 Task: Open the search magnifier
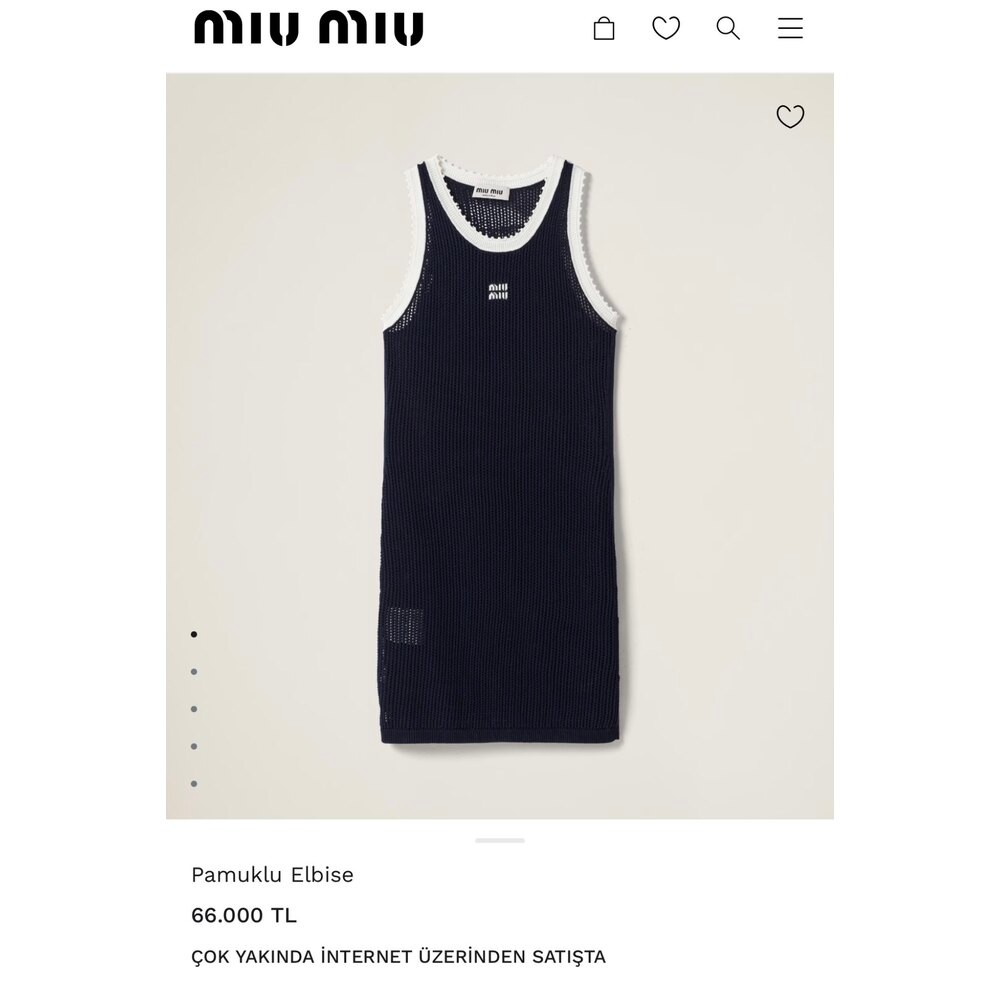(x=728, y=28)
